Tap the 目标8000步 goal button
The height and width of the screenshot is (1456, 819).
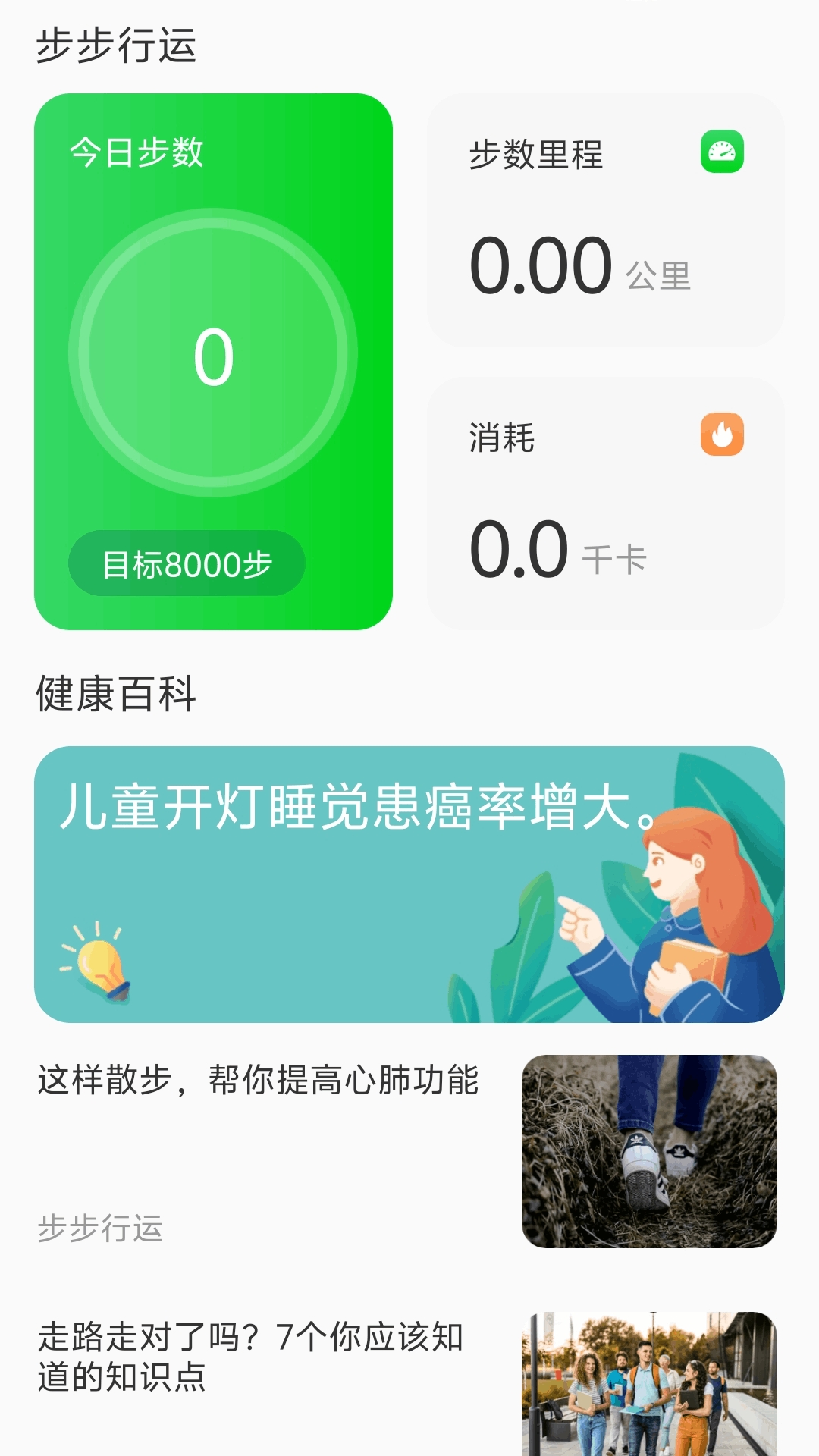pyautogui.click(x=187, y=563)
